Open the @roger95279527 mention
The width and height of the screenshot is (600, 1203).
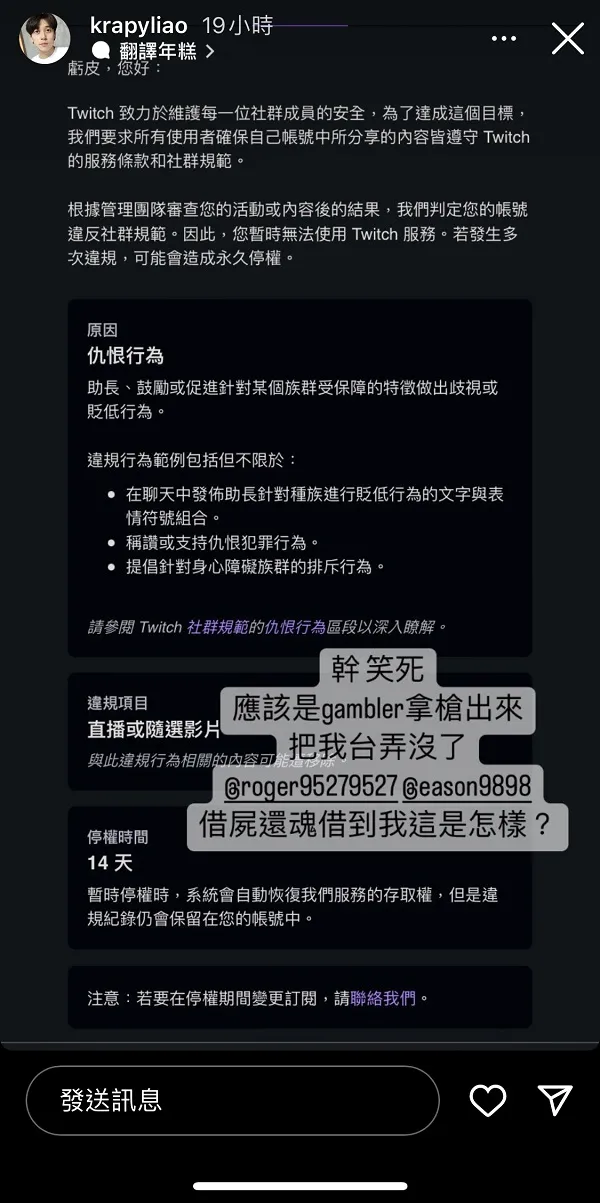[x=311, y=786]
